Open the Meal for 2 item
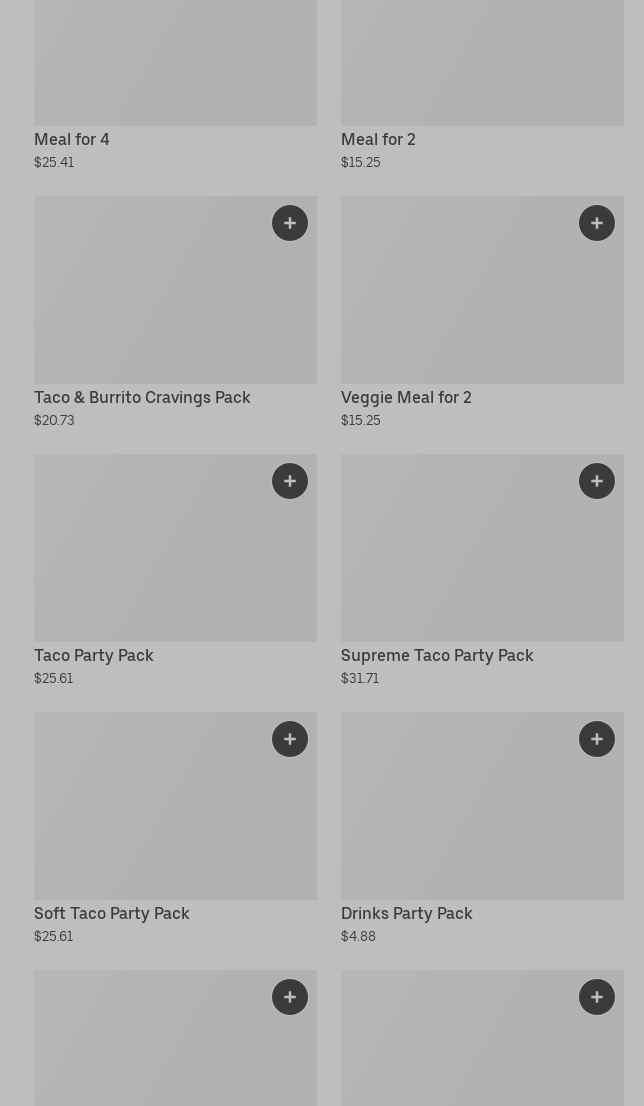The image size is (644, 1106). 482,85
